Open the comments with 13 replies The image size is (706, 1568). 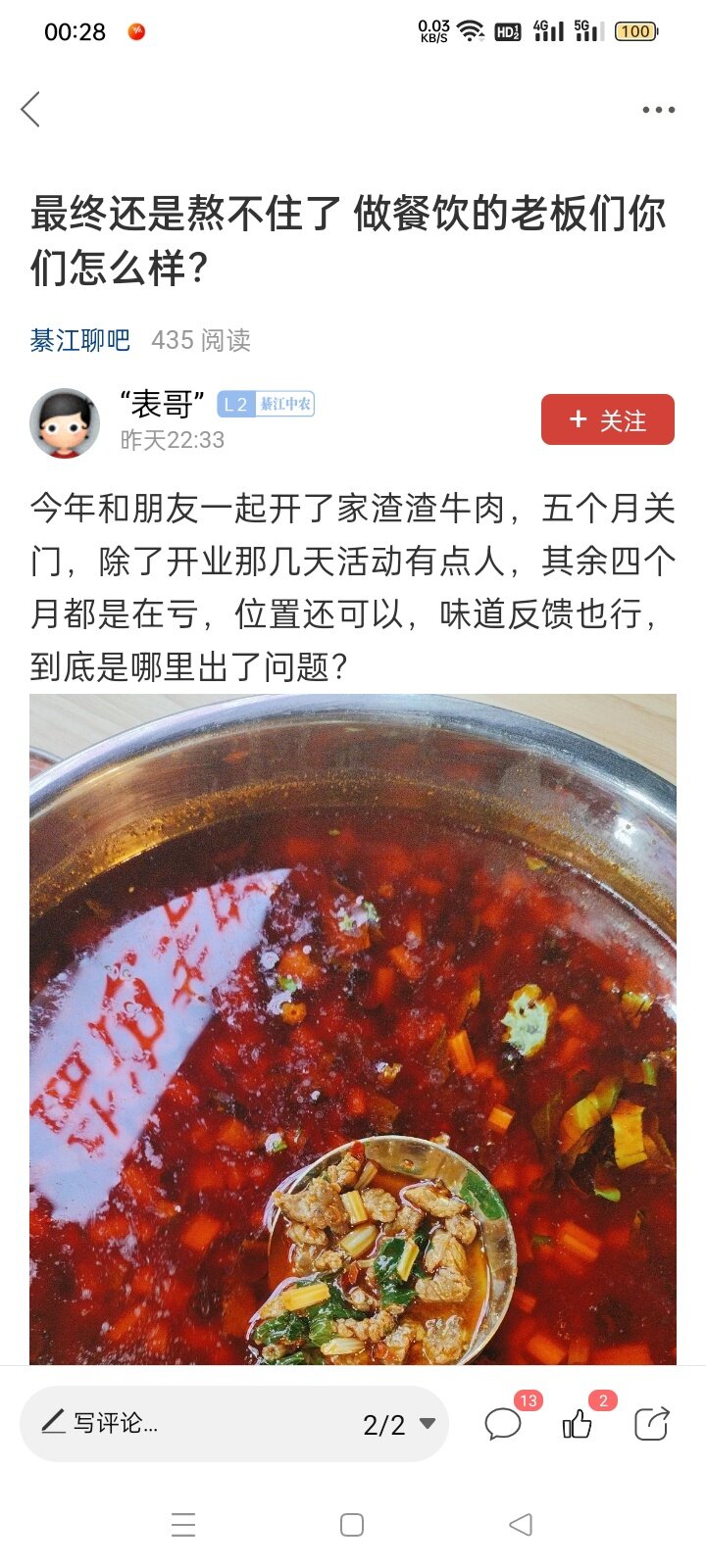click(504, 1423)
